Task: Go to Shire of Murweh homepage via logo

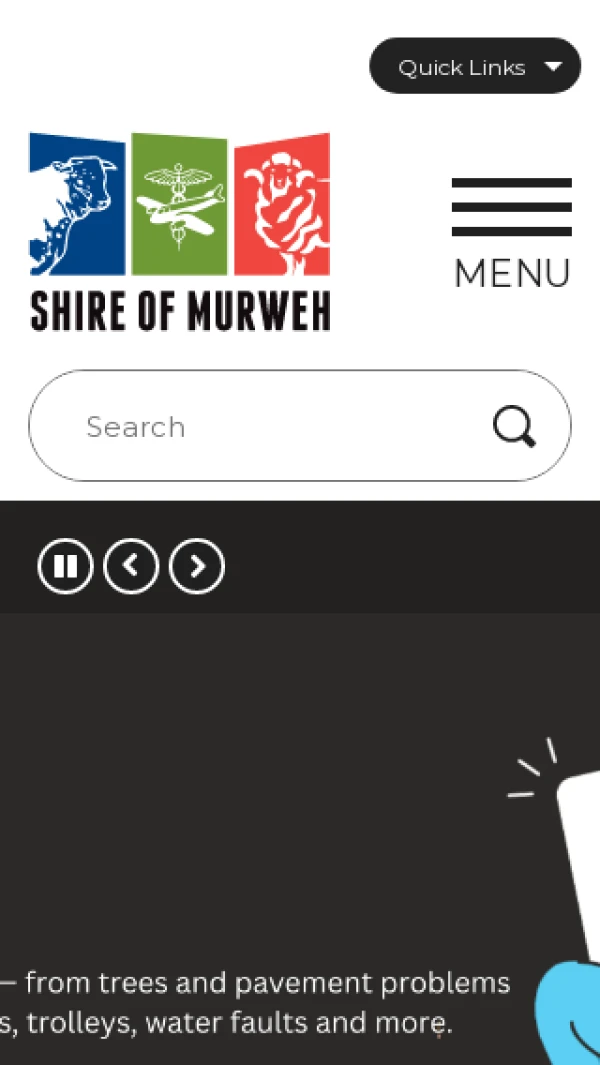Action: (180, 232)
